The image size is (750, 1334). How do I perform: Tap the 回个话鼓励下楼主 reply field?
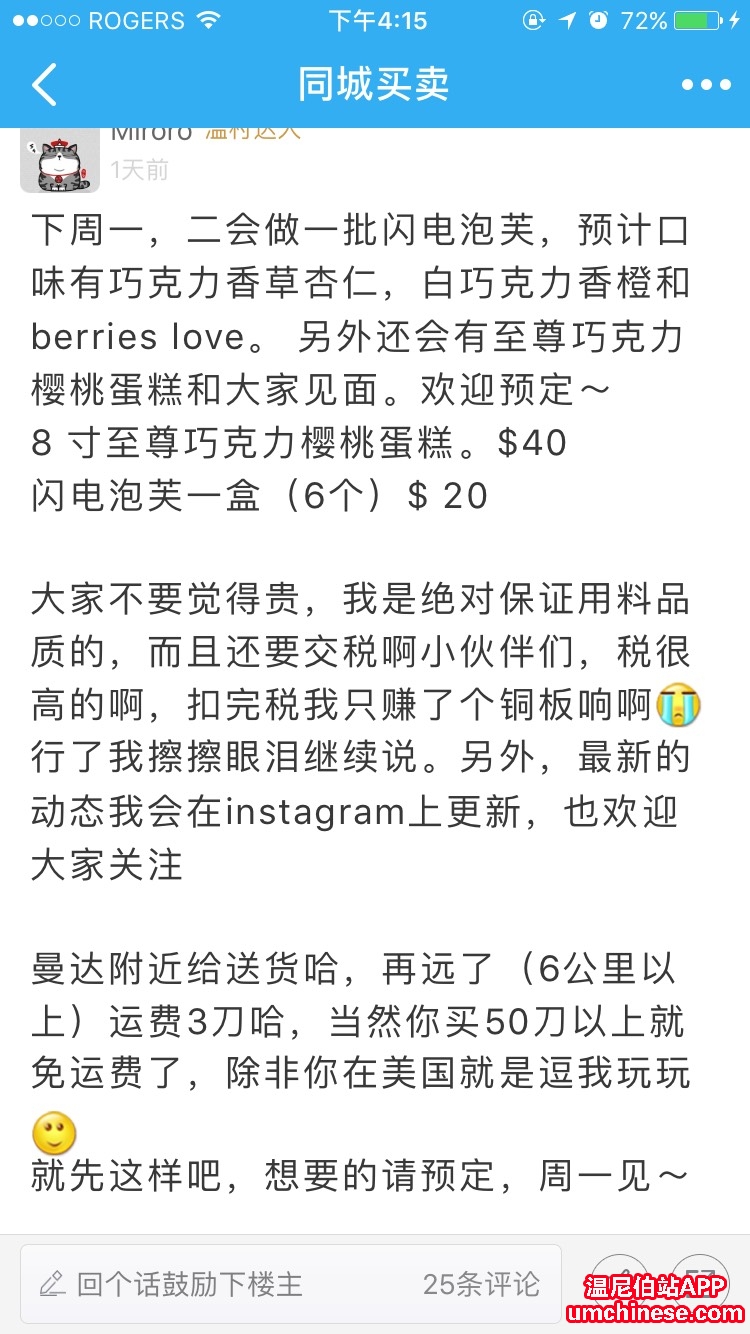point(190,1284)
